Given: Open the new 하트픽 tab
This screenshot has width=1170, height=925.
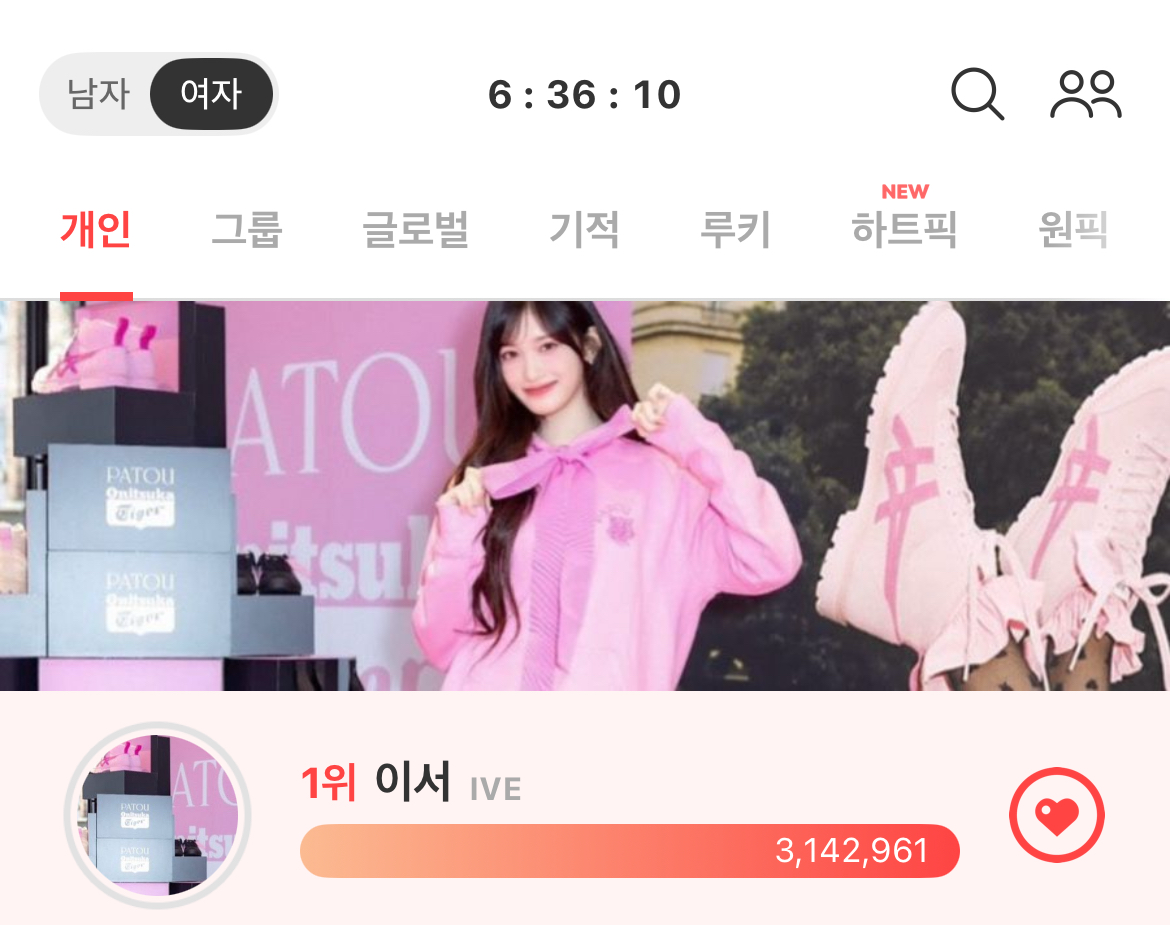Looking at the screenshot, I should [x=904, y=231].
